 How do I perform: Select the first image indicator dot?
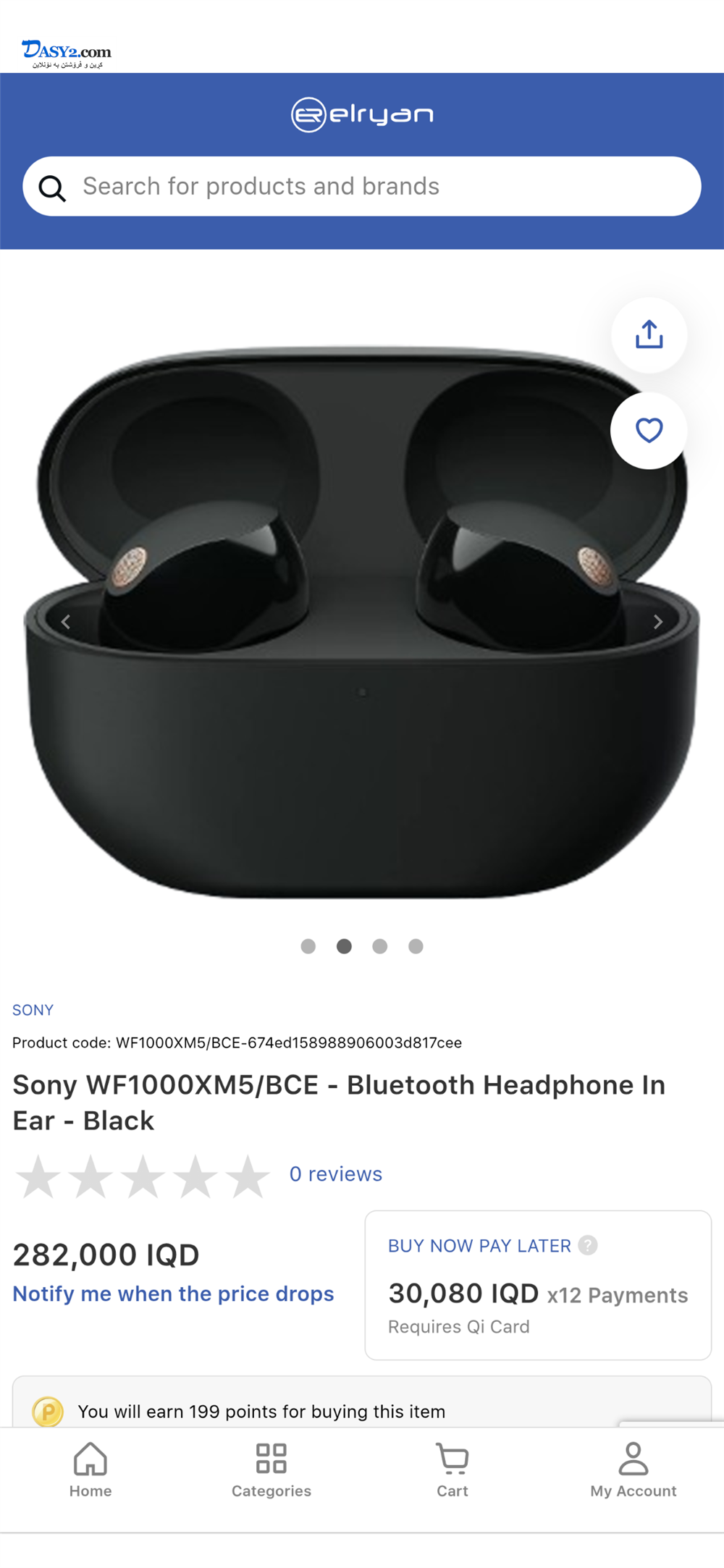point(308,946)
